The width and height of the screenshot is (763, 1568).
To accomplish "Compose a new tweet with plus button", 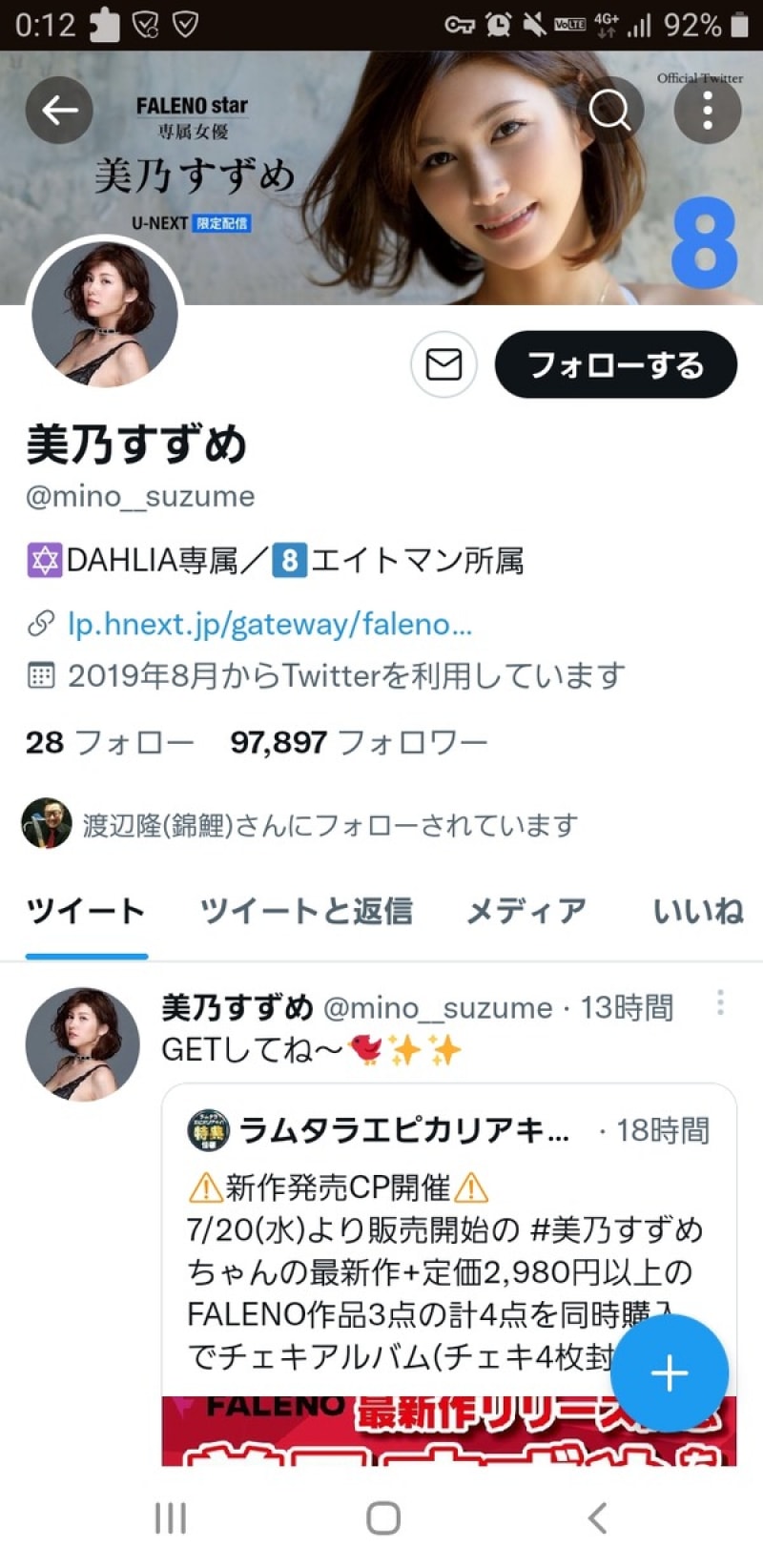I will tap(670, 1373).
